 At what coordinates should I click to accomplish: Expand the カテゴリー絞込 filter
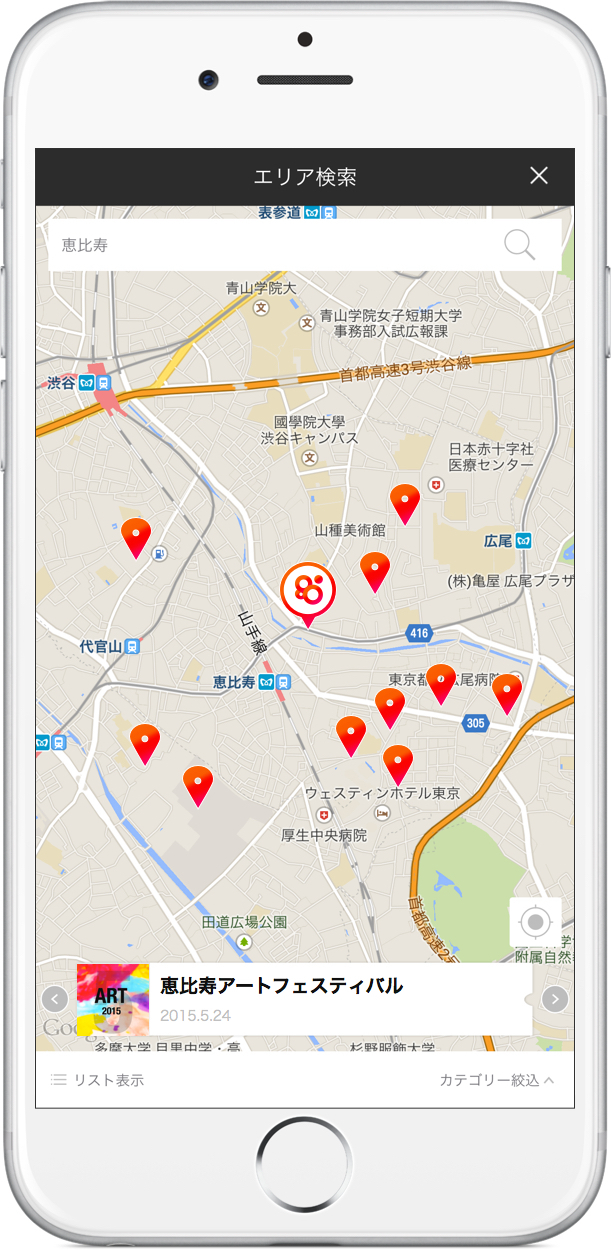pyautogui.click(x=497, y=1080)
